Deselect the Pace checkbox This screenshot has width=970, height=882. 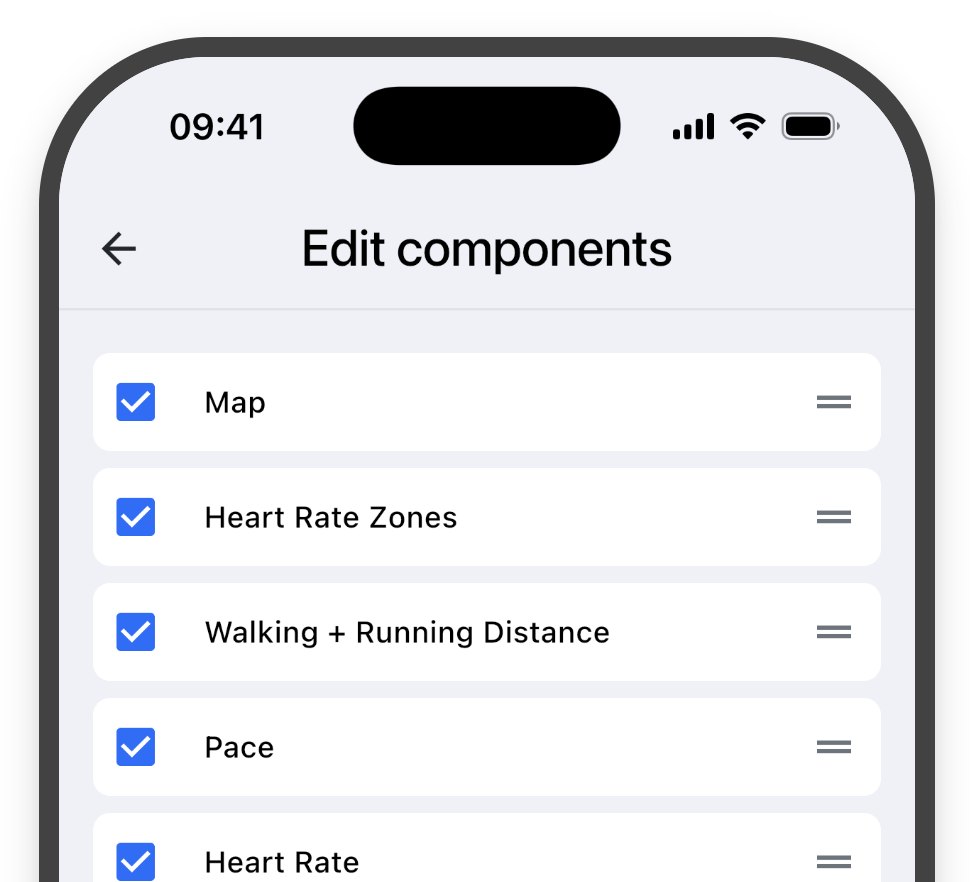click(136, 747)
